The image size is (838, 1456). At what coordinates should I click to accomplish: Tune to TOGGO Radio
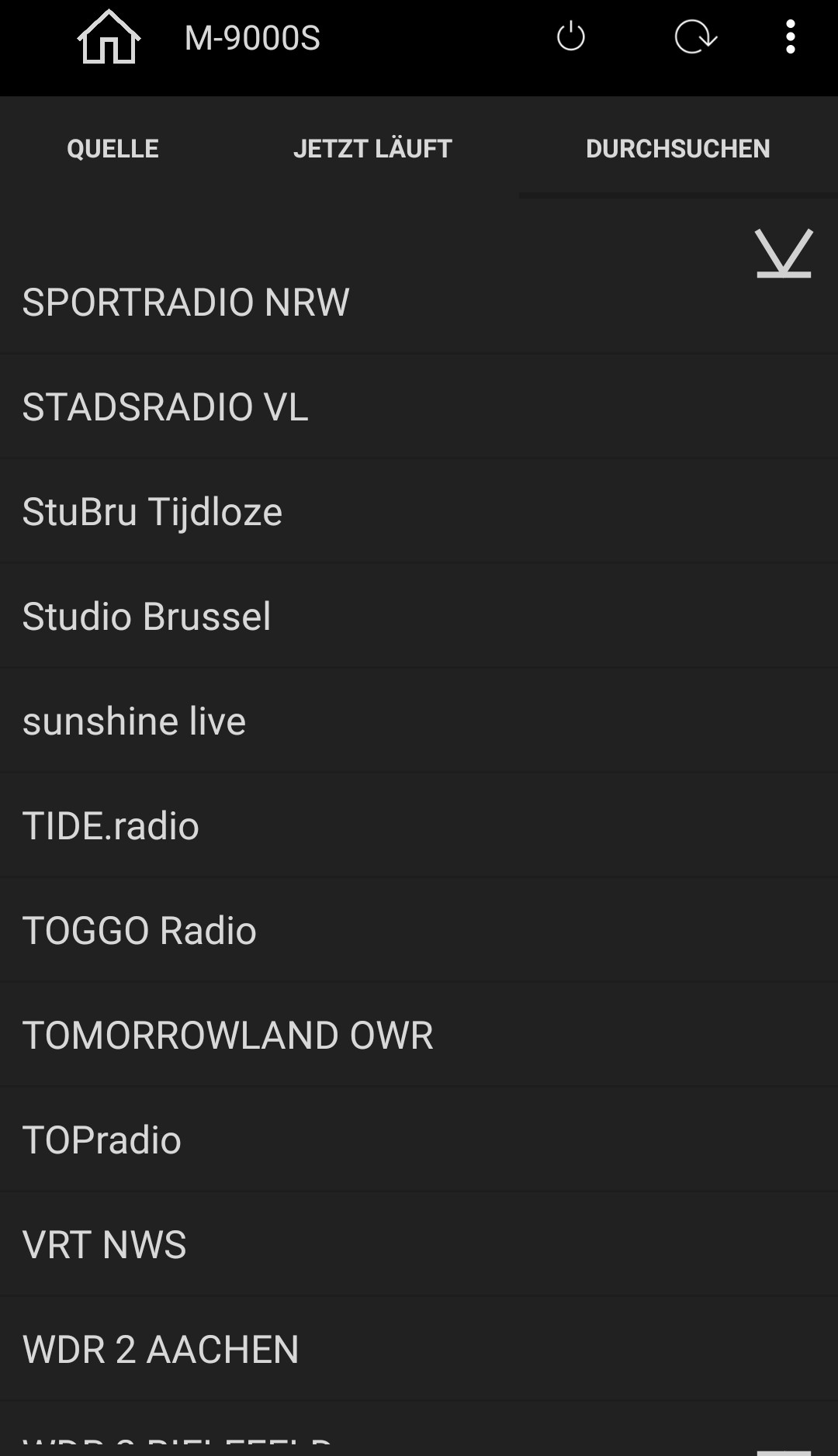140,931
